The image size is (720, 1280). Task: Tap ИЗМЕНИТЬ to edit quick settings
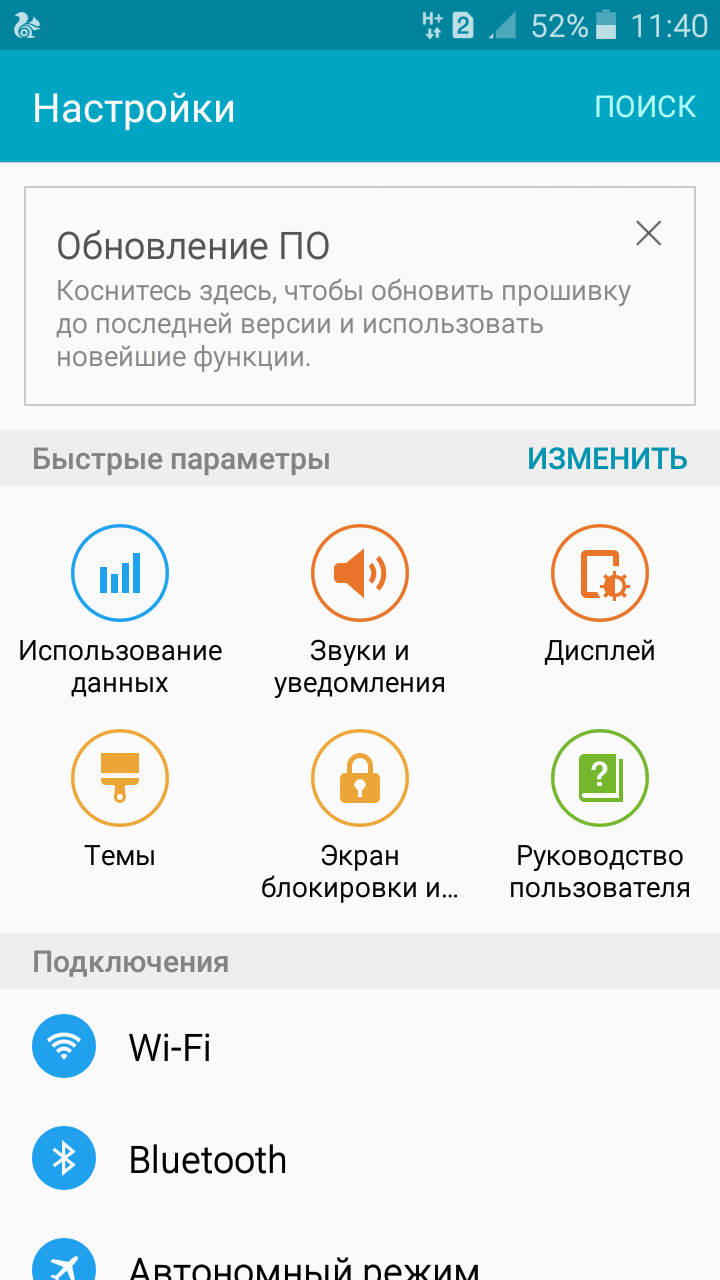(x=607, y=459)
